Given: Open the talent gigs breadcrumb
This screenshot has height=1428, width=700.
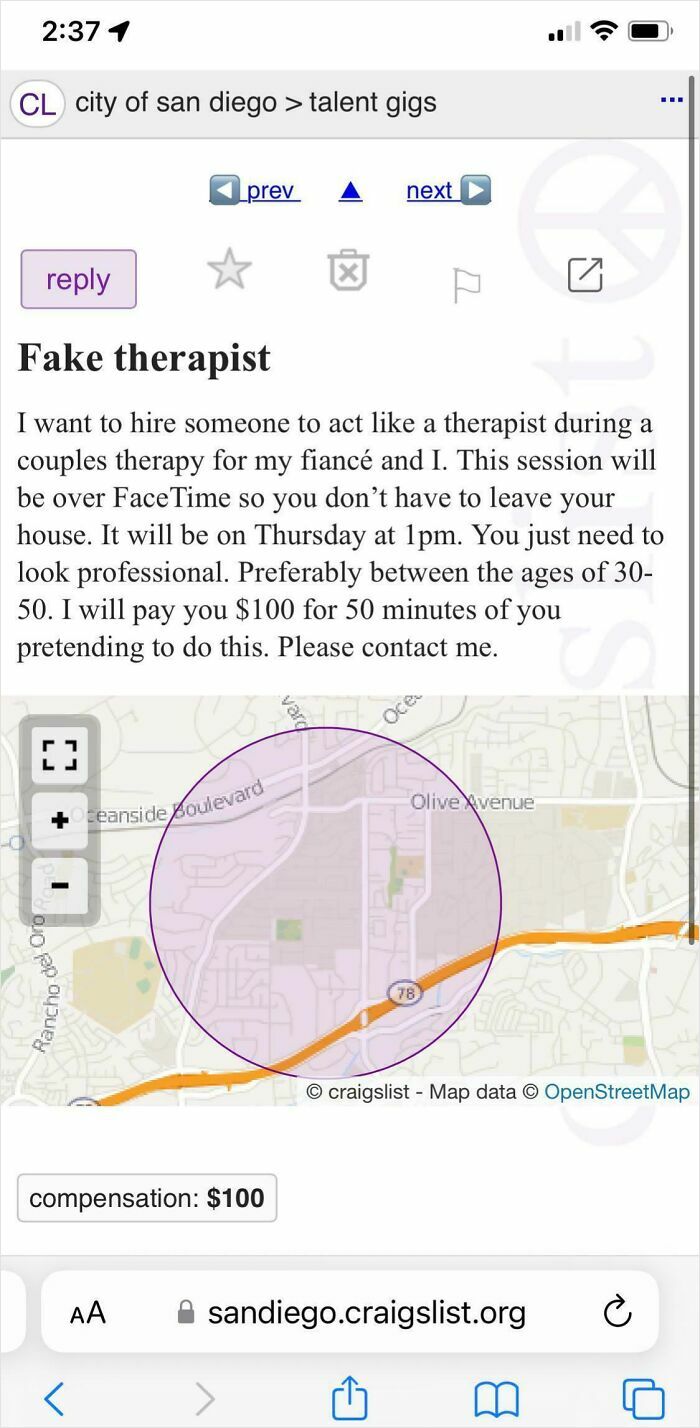Looking at the screenshot, I should point(372,102).
